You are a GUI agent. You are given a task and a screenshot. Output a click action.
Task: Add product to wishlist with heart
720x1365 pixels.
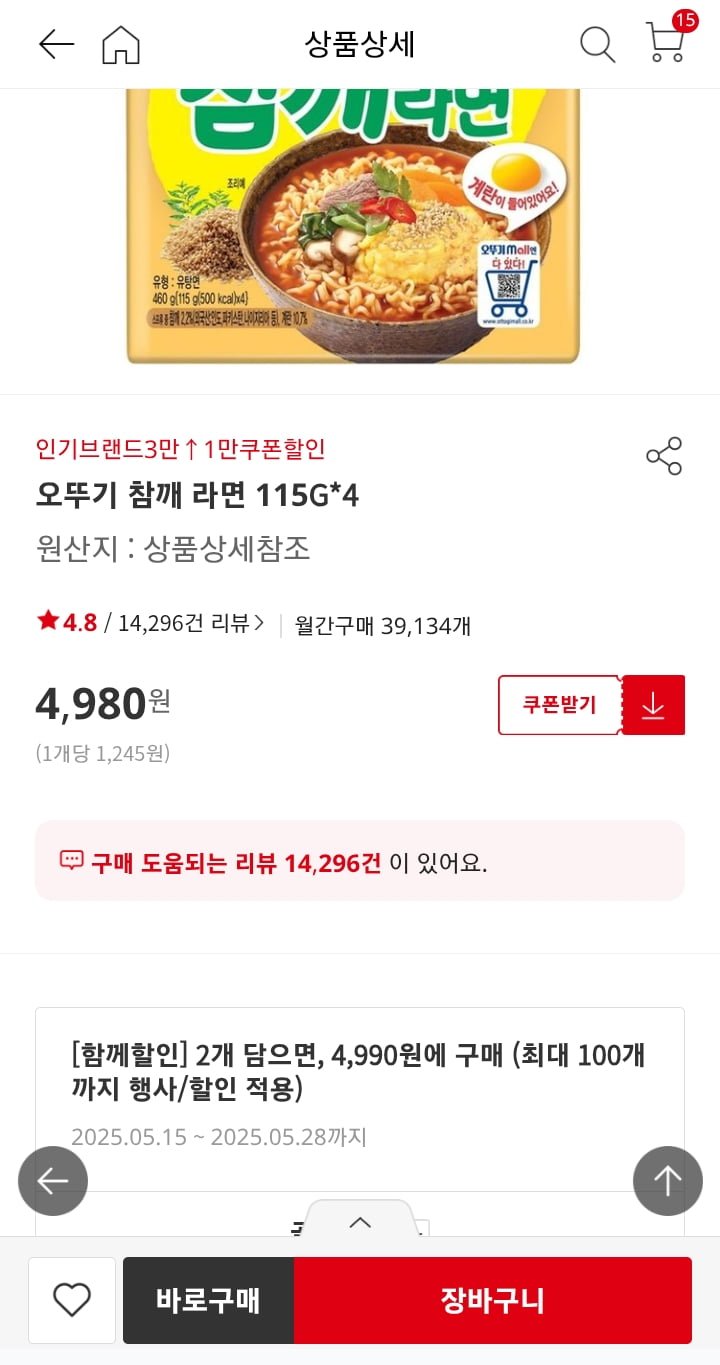click(72, 1300)
